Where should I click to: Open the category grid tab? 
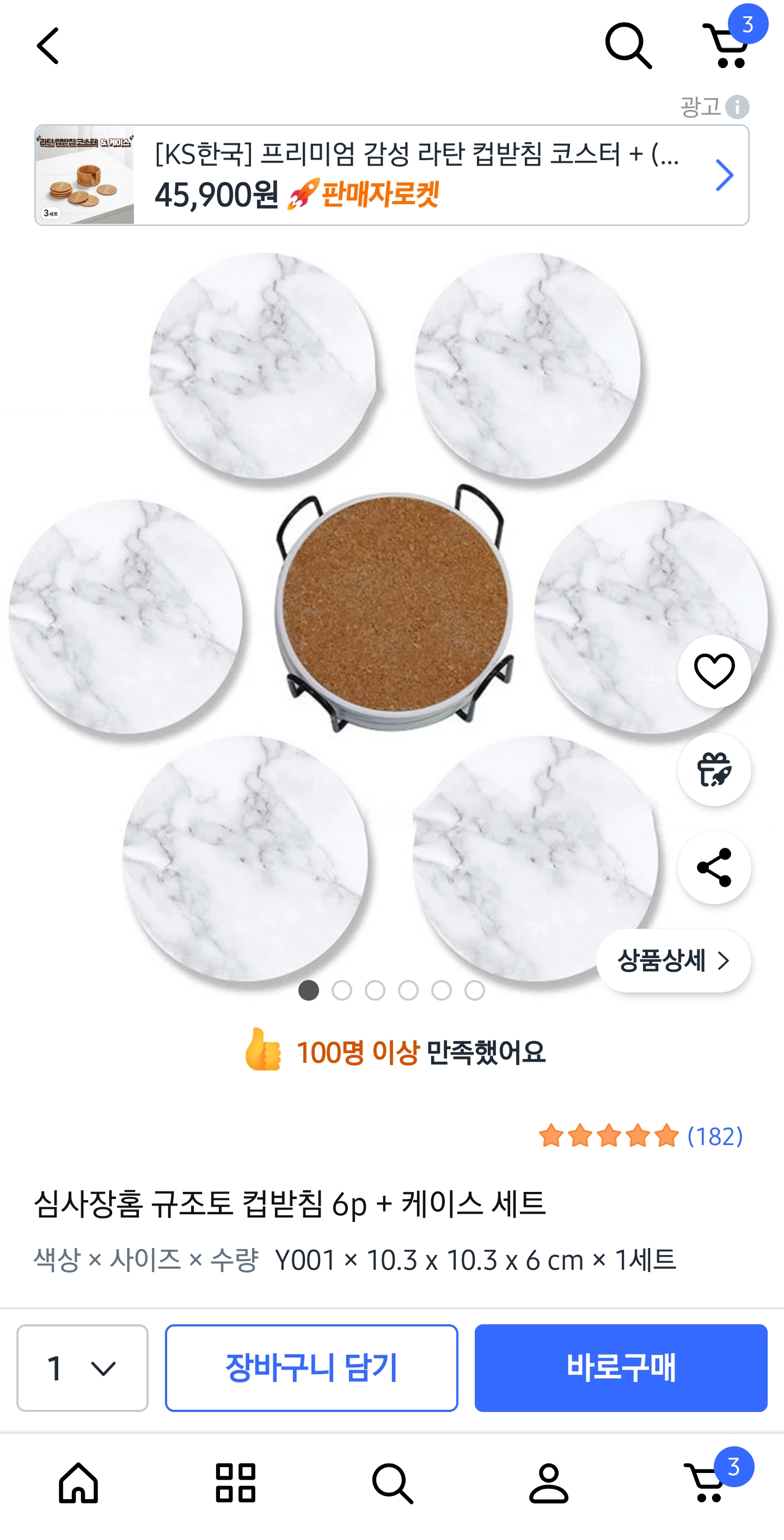[235, 1483]
